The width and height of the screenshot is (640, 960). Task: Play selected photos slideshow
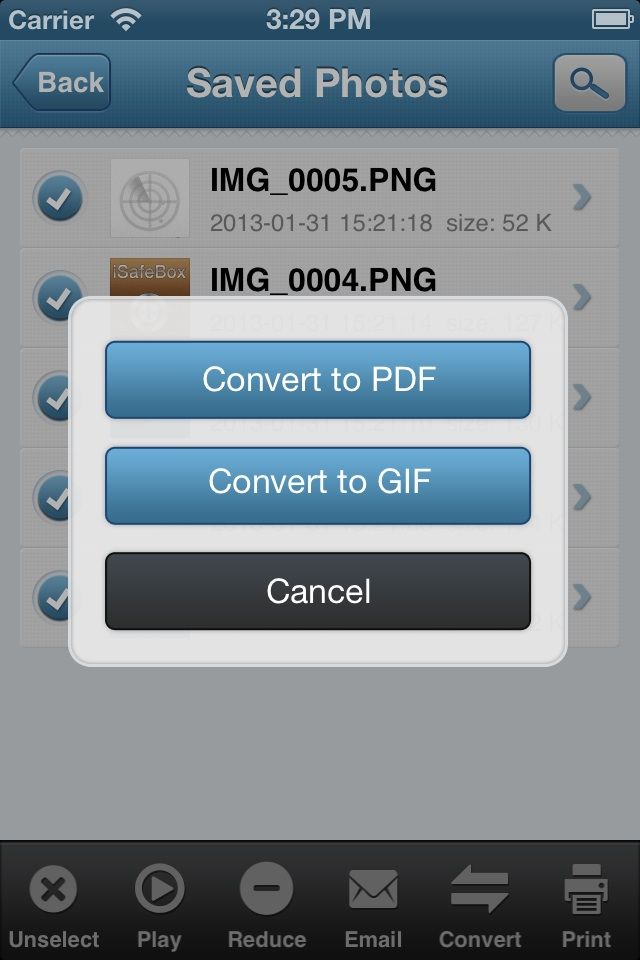tap(159, 905)
